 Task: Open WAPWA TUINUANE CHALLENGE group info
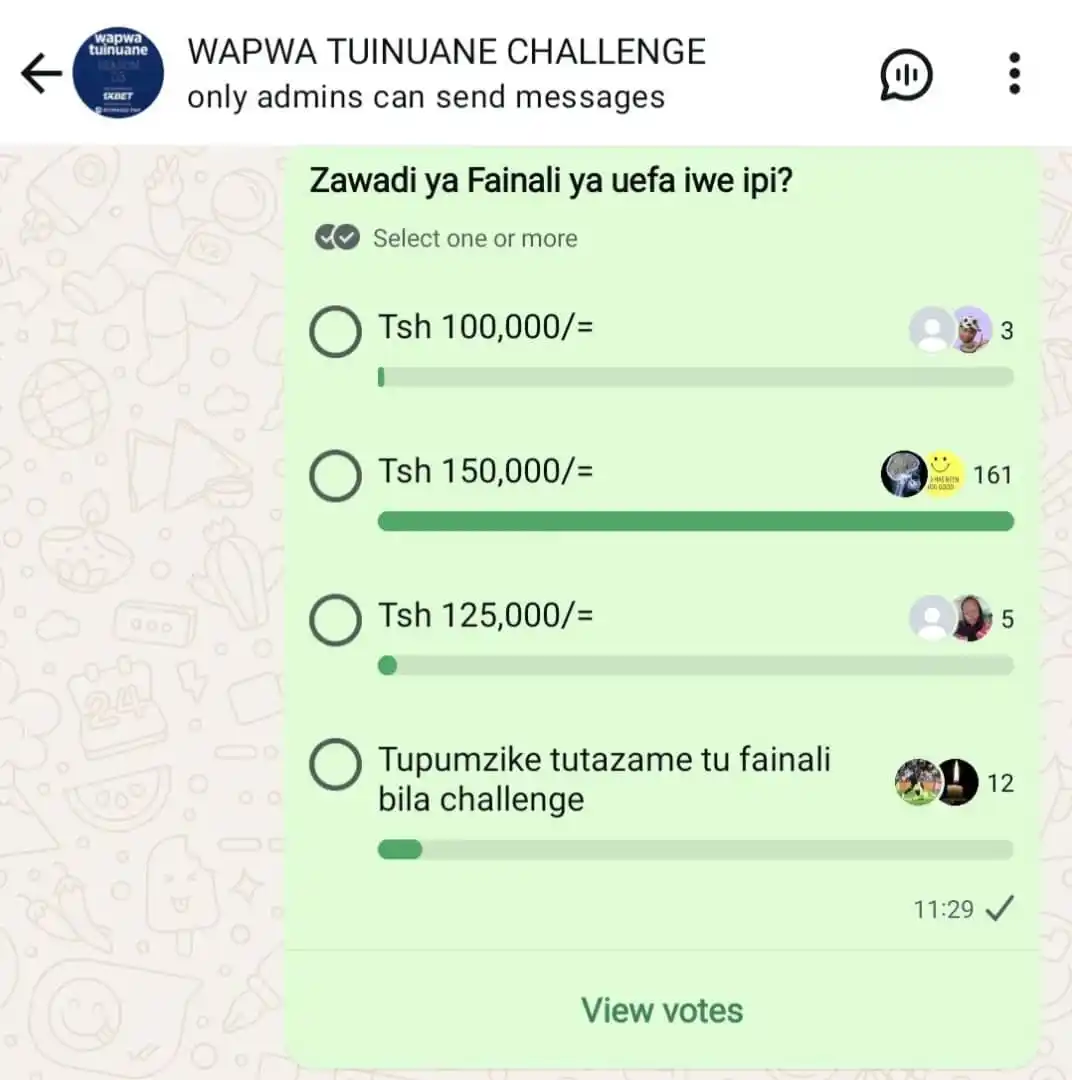point(447,52)
